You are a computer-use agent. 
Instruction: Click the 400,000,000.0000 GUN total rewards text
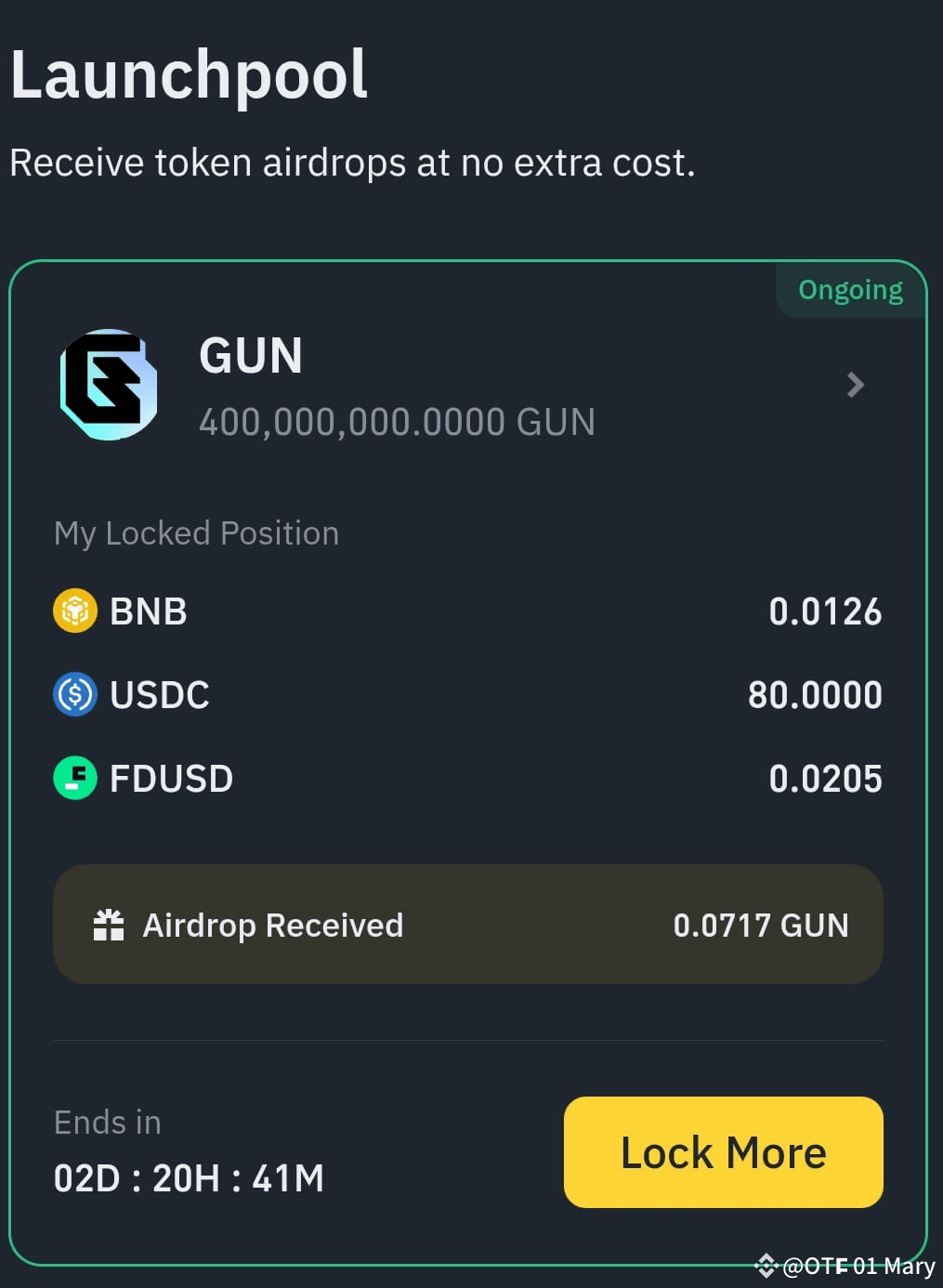398,421
